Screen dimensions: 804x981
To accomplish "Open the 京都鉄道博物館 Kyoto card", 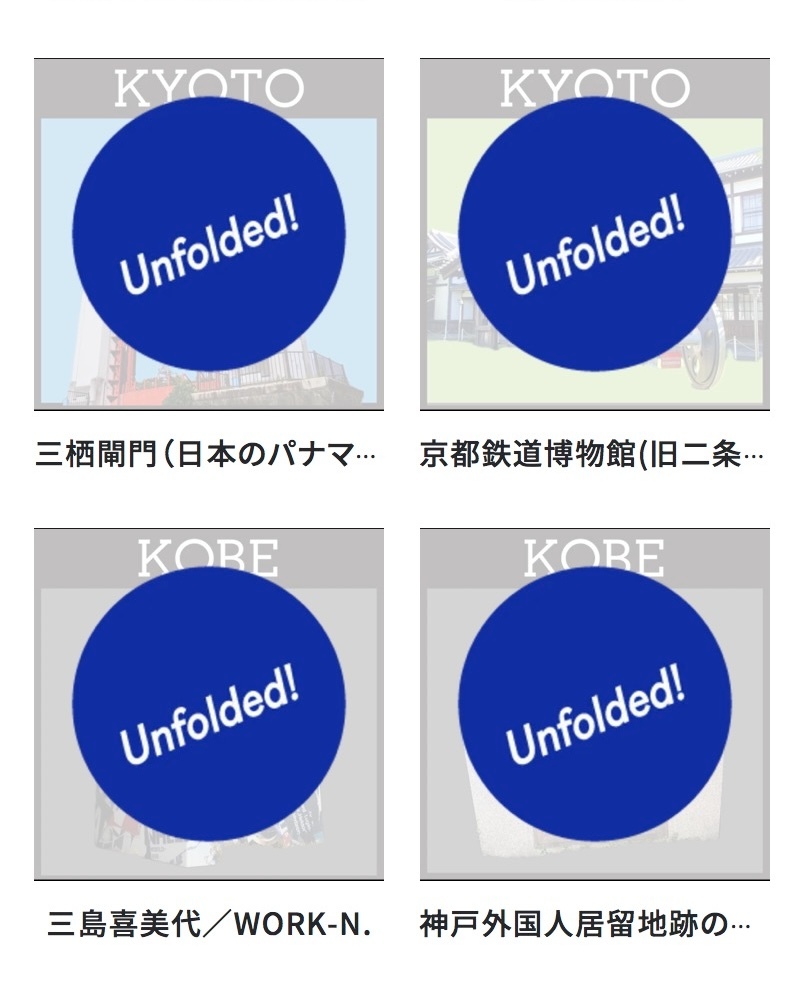I will [594, 234].
